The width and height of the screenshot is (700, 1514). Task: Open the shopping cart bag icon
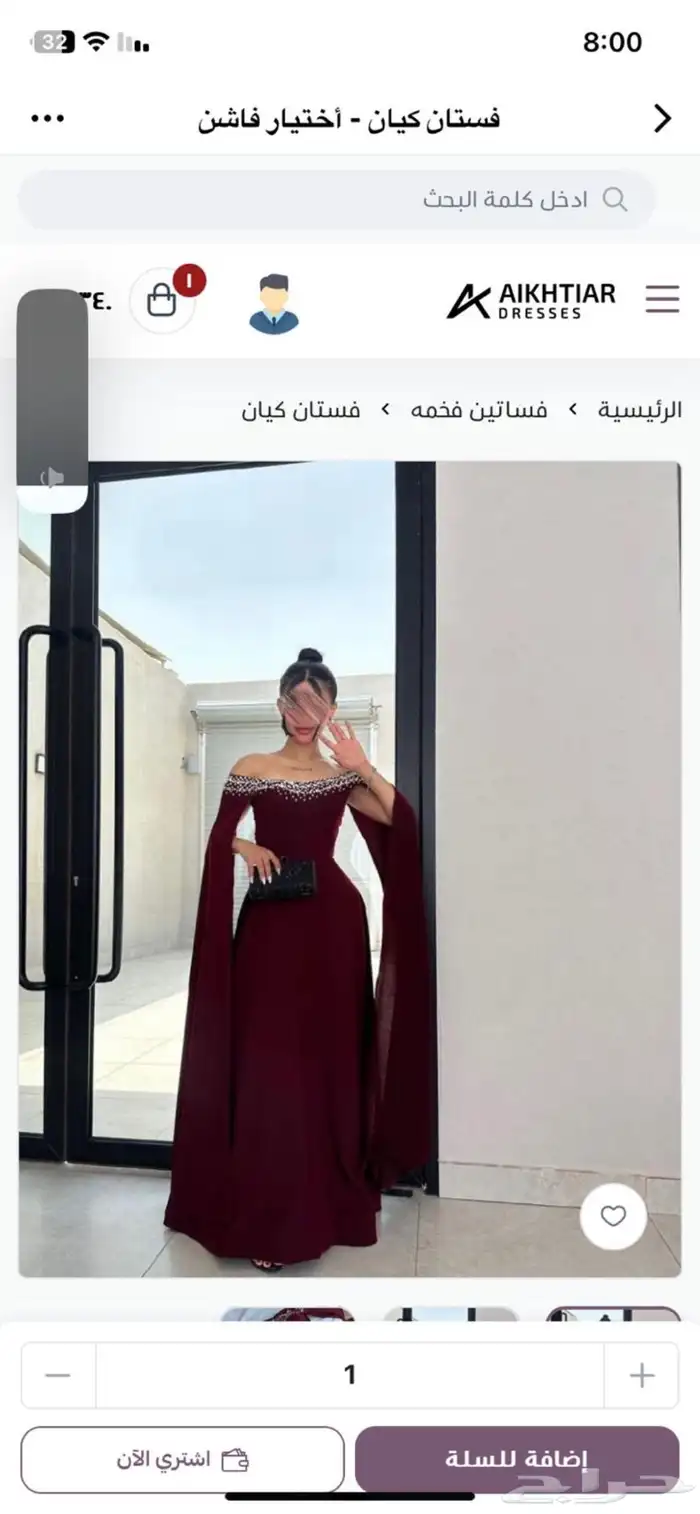(162, 300)
